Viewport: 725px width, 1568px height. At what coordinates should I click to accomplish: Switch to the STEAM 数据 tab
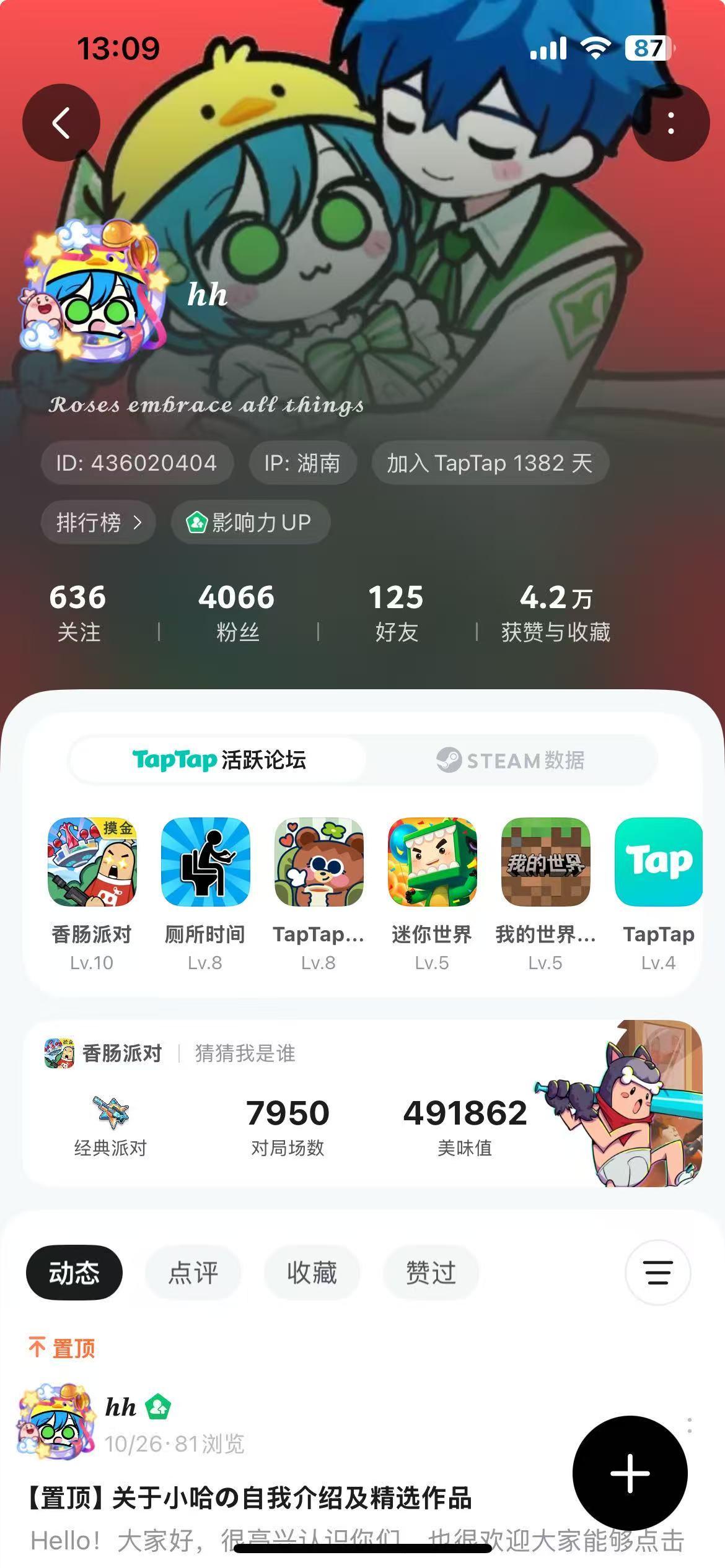tap(512, 761)
